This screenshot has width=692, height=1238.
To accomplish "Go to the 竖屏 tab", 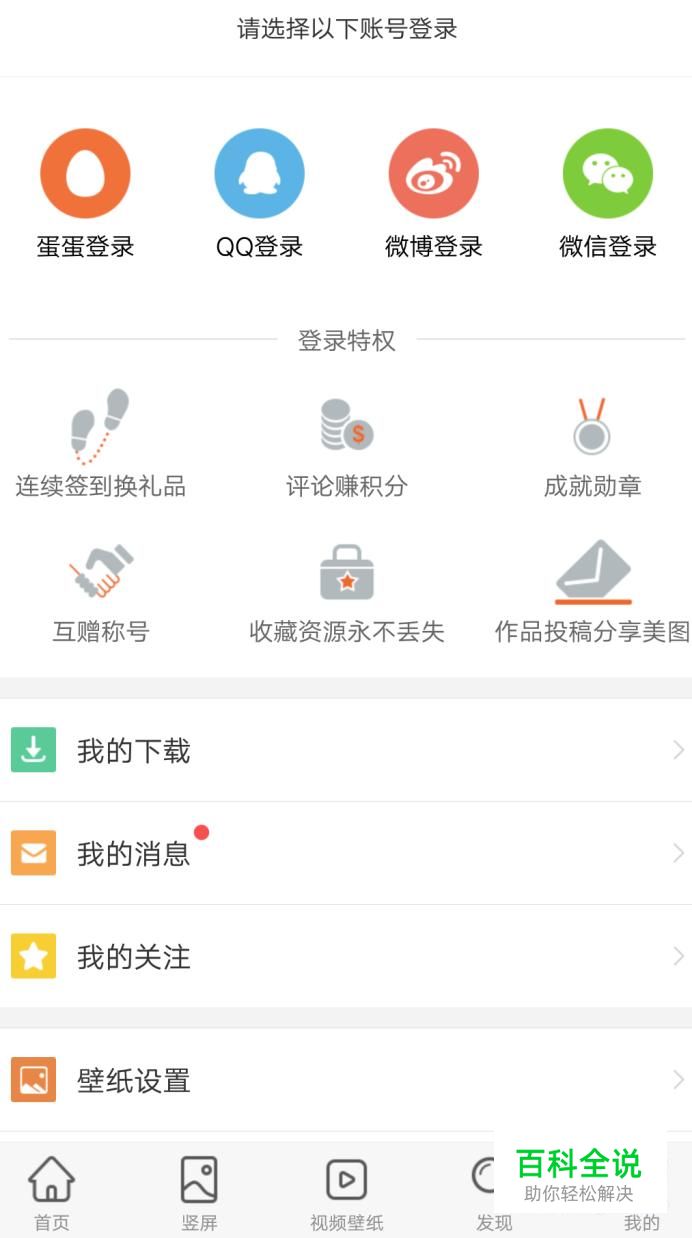I will click(199, 1192).
